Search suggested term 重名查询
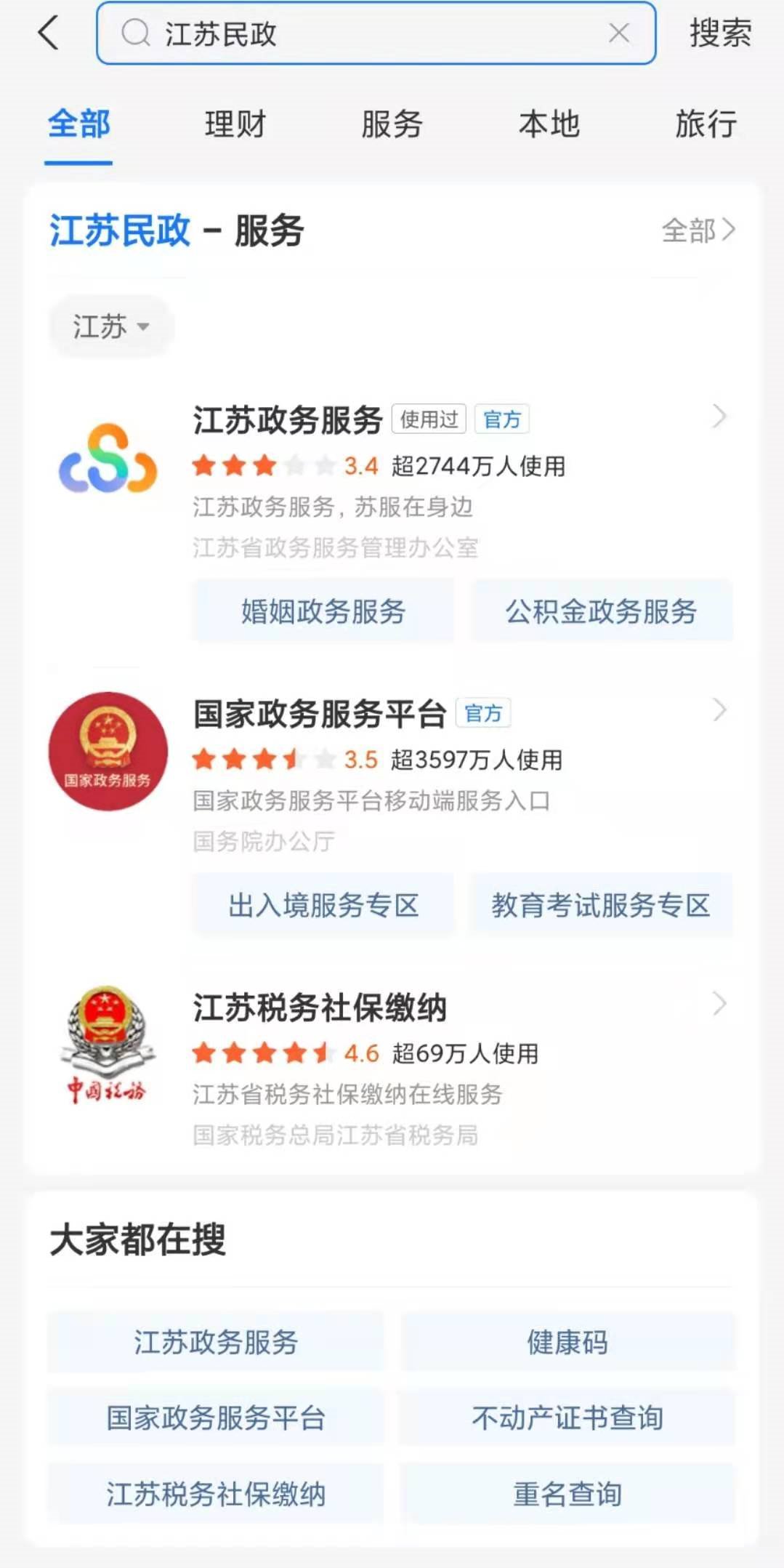The image size is (784, 1568). 567,1494
